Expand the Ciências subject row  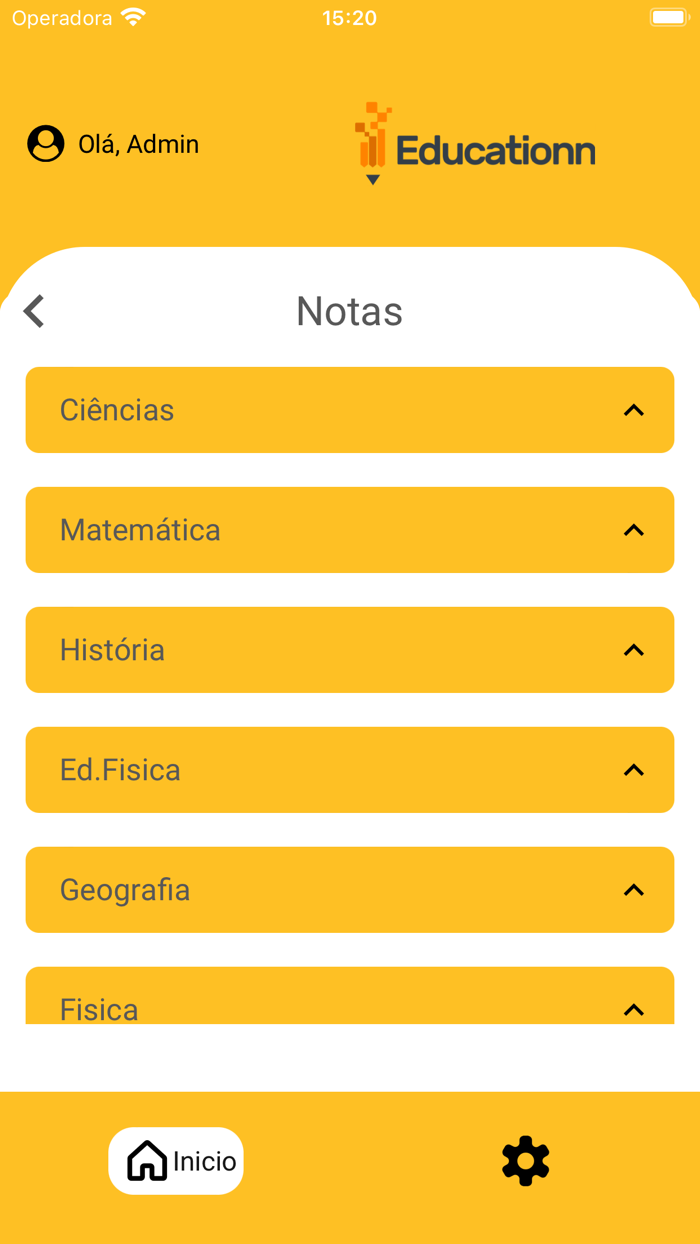(633, 410)
